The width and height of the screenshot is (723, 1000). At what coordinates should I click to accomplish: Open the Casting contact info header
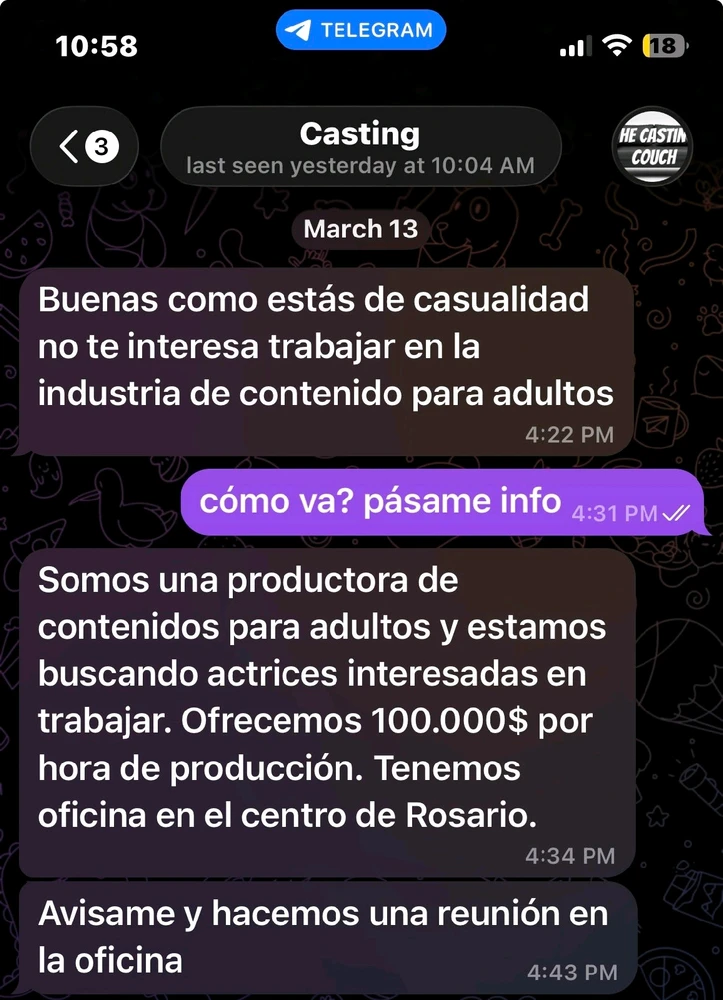(x=360, y=147)
